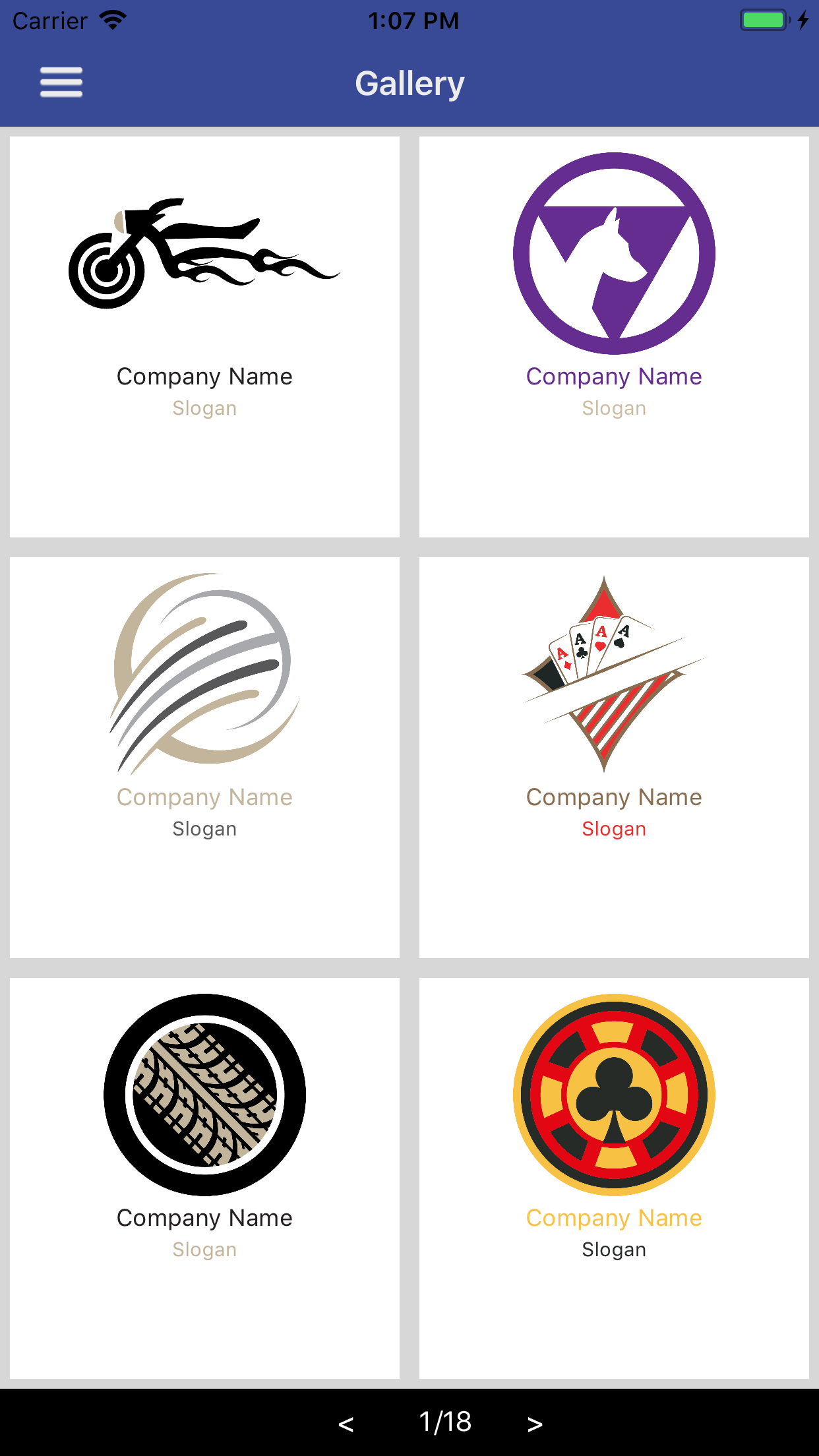819x1456 pixels.
Task: Go to the next gallery page
Action: click(534, 1422)
